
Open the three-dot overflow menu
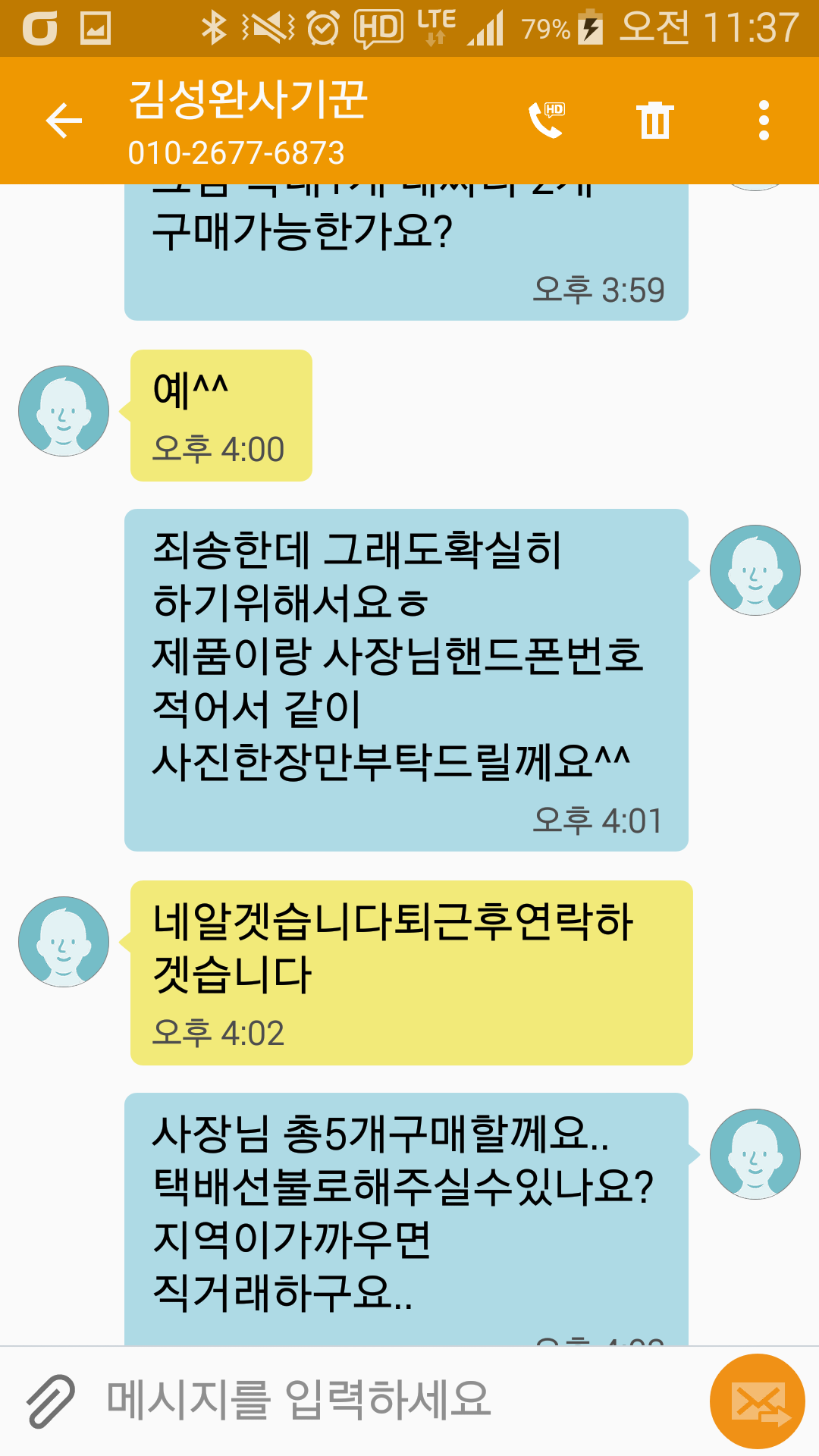click(764, 121)
